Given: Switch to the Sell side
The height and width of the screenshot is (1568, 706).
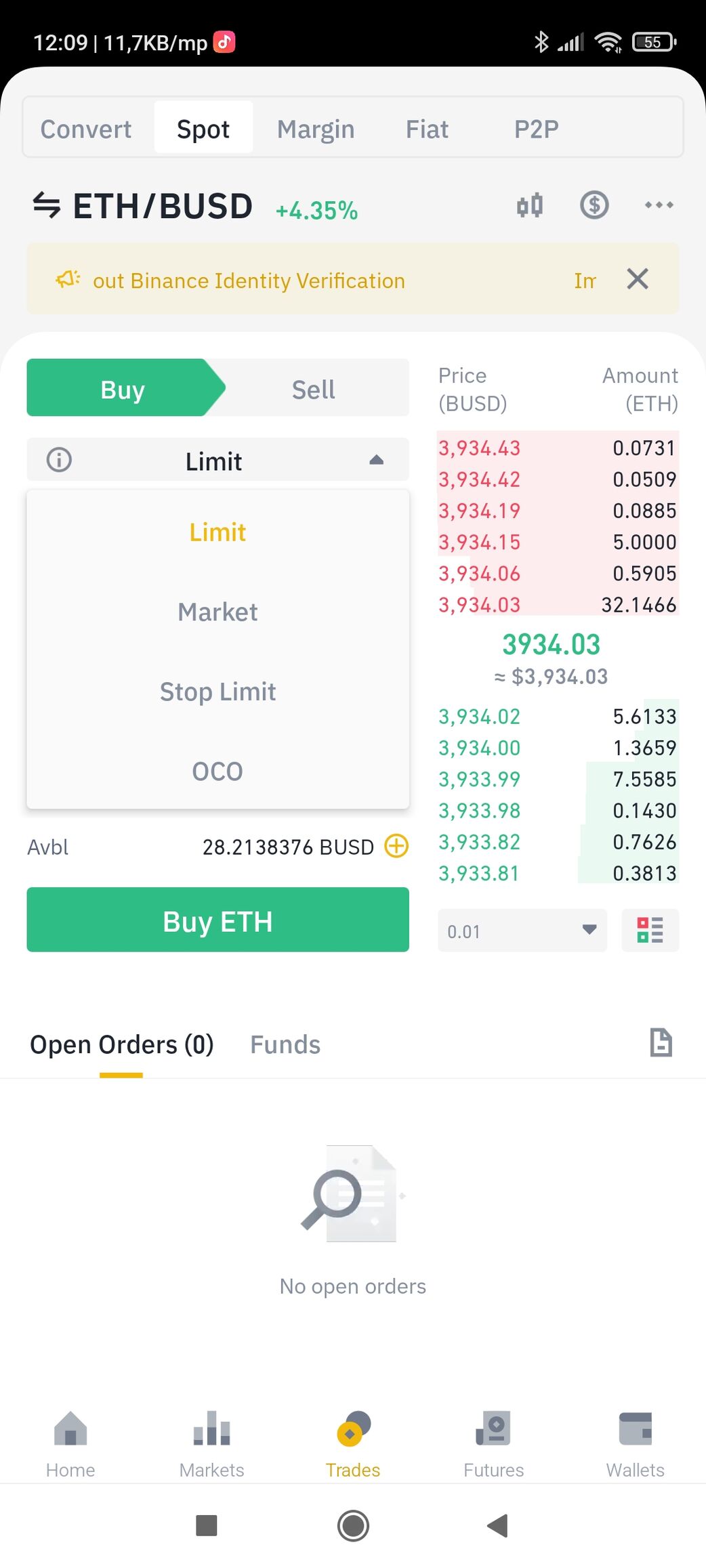Looking at the screenshot, I should [x=314, y=389].
